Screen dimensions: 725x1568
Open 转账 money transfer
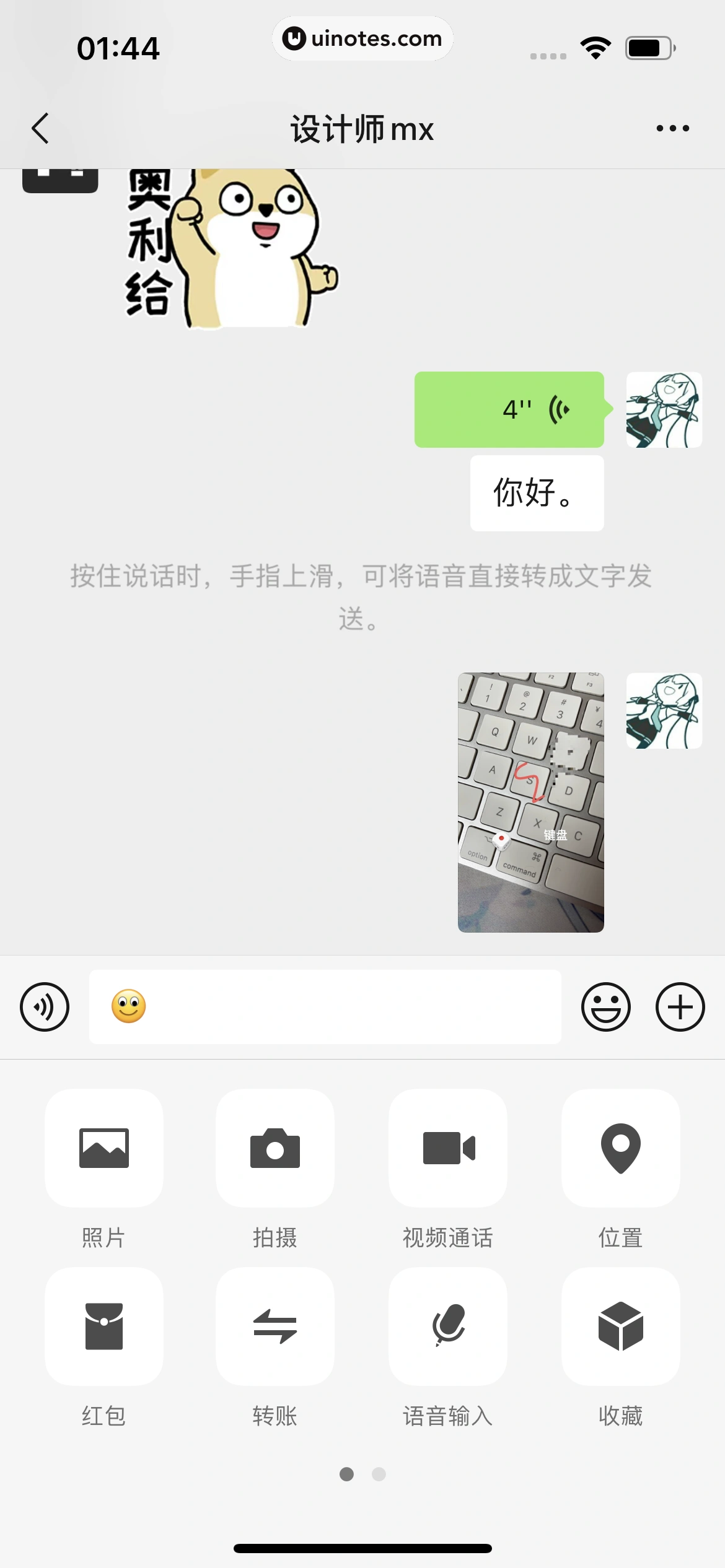click(x=275, y=1326)
